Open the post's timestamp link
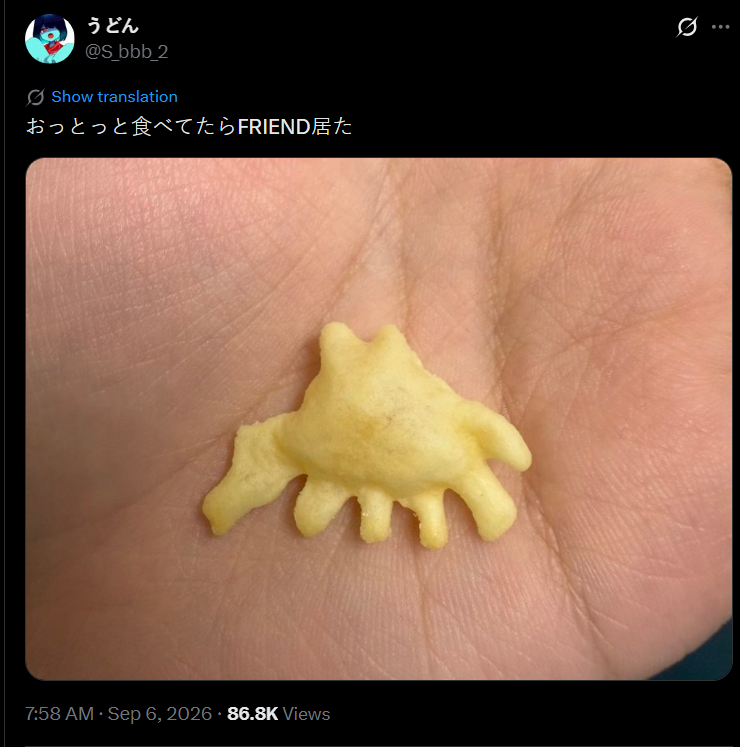 pyautogui.click(x=119, y=714)
